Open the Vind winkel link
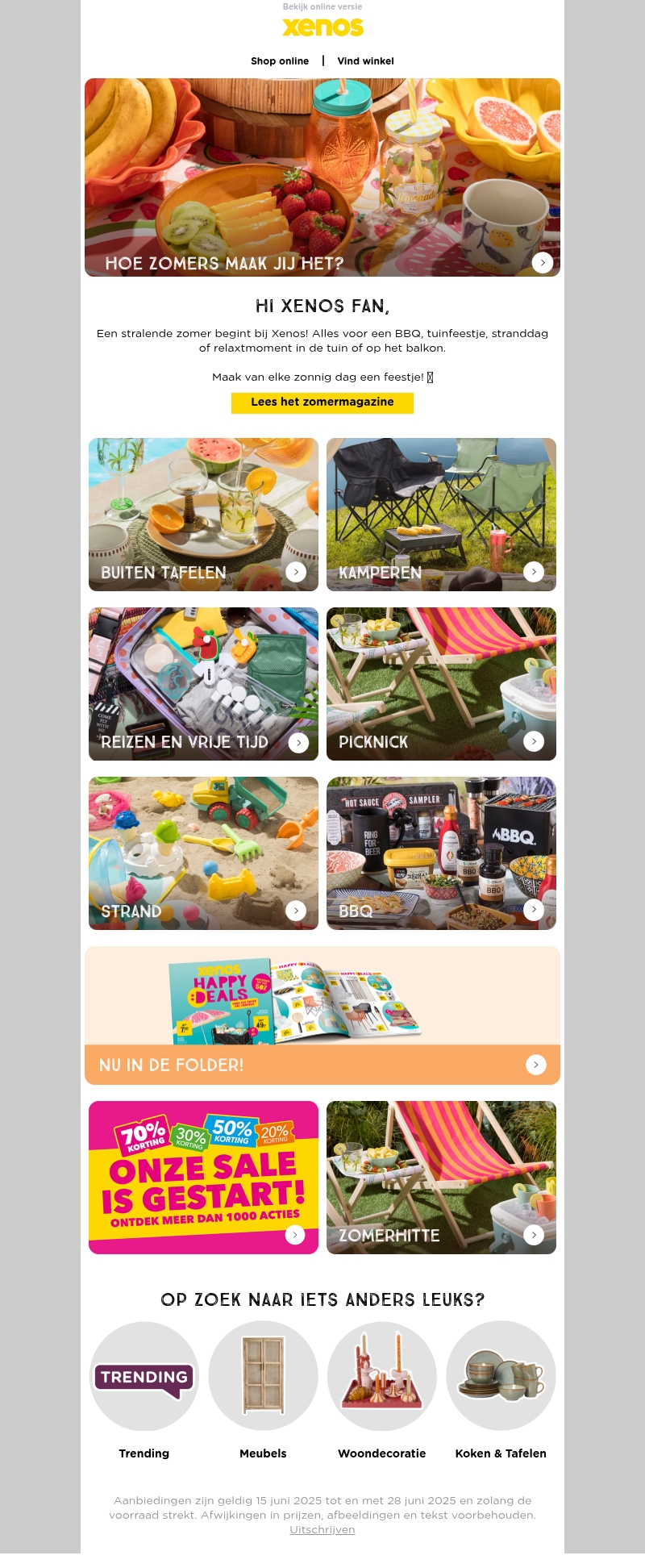 pos(365,61)
